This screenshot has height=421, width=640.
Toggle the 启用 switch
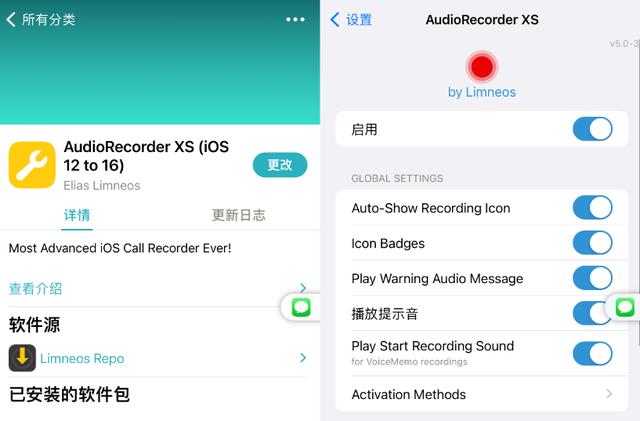[592, 129]
